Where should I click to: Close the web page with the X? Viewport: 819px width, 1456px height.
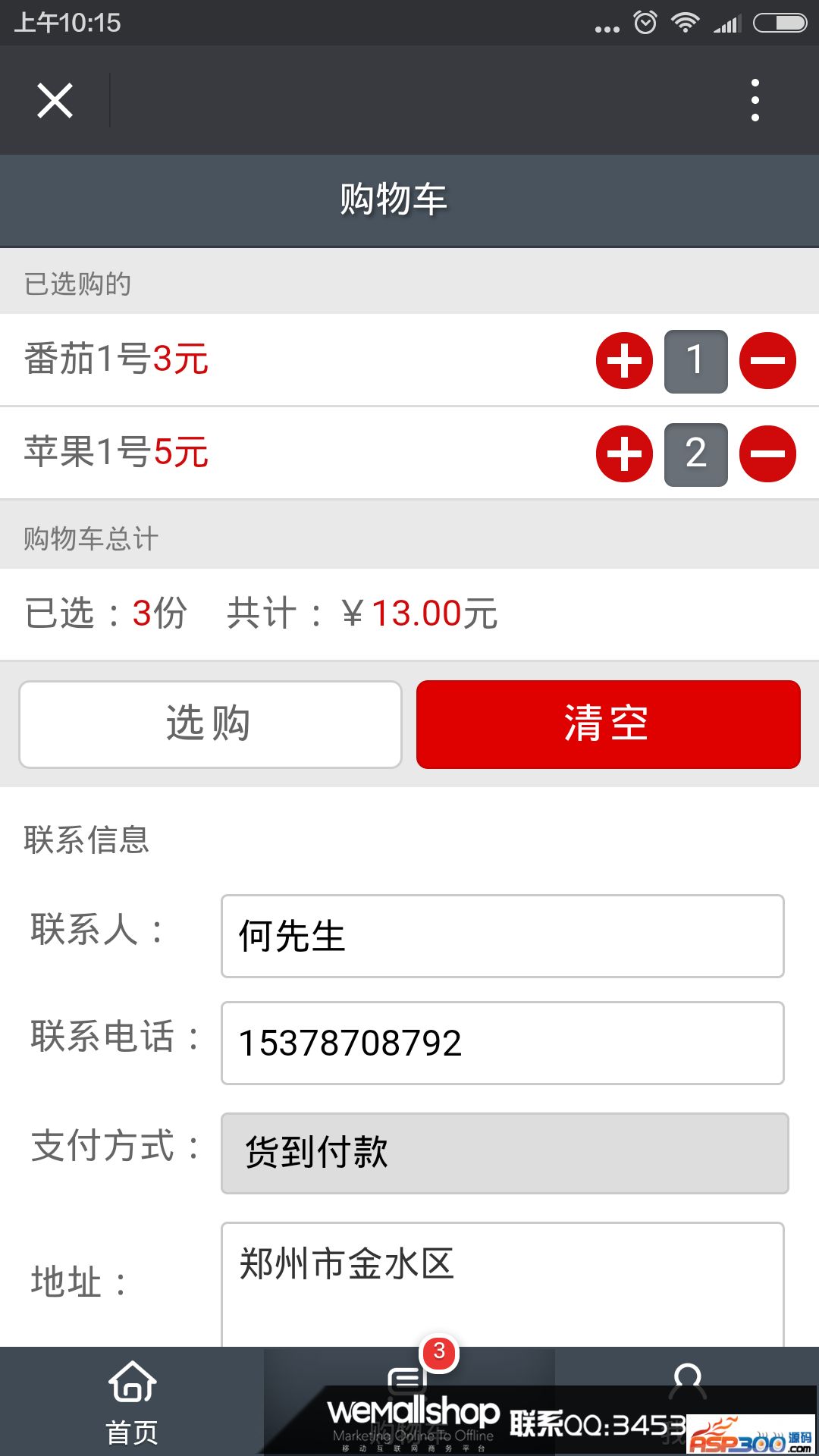click(x=55, y=100)
